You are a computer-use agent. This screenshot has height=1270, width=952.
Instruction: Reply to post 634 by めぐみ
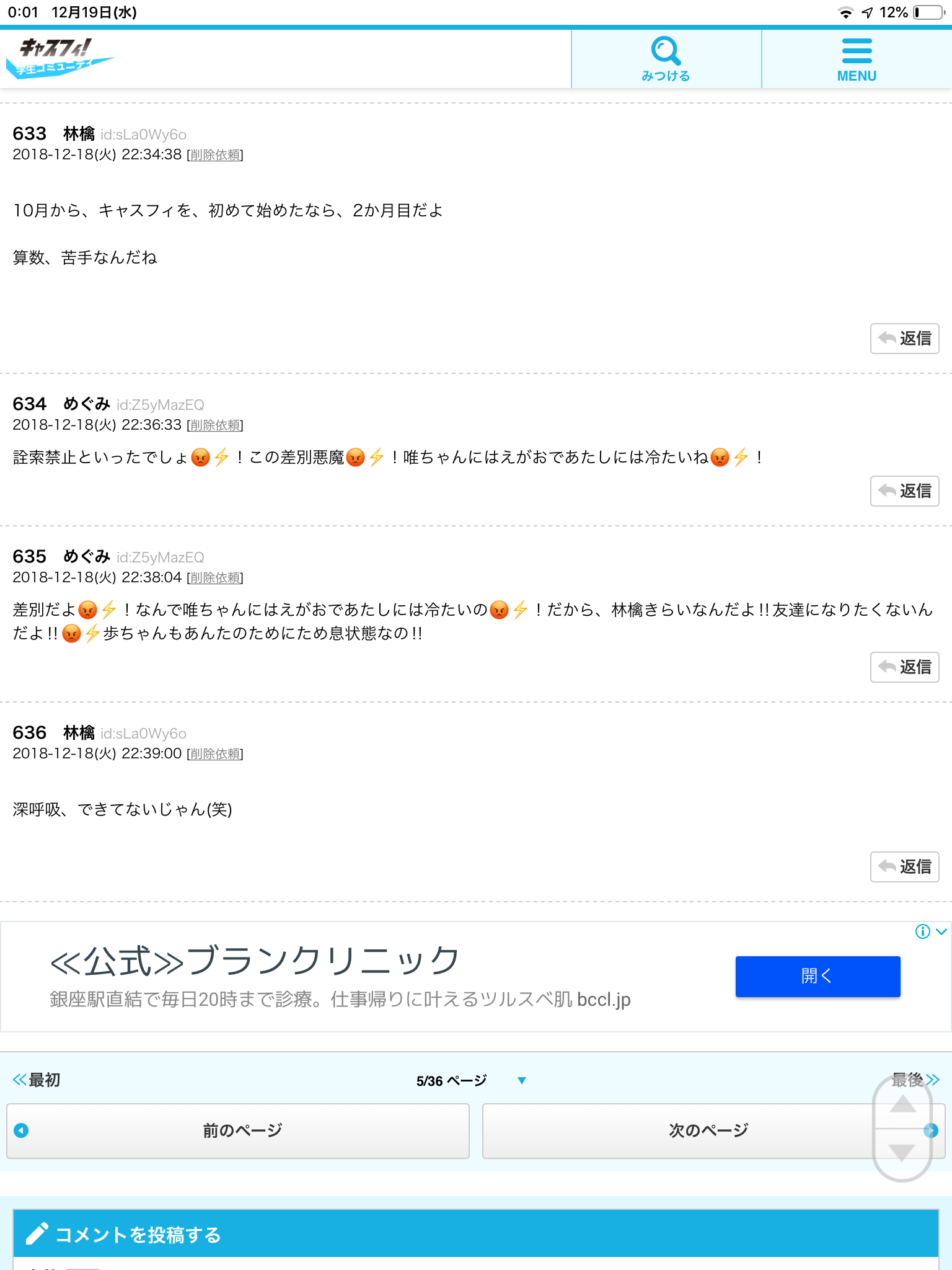[x=904, y=491]
